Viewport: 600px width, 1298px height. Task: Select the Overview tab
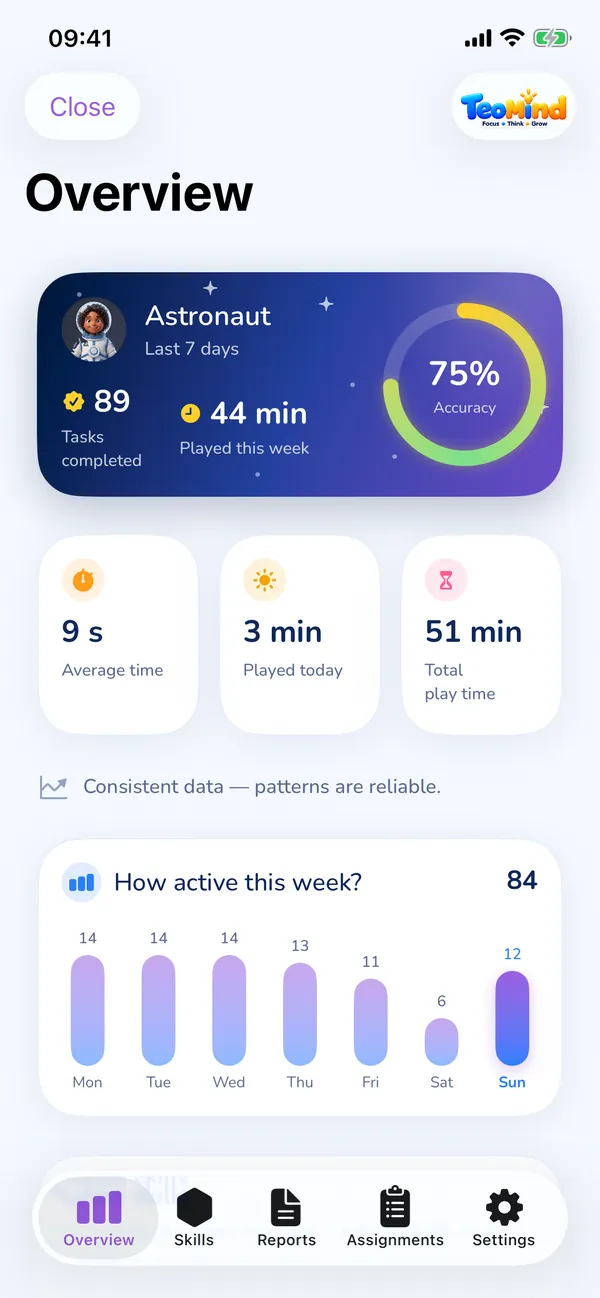pyautogui.click(x=98, y=1218)
